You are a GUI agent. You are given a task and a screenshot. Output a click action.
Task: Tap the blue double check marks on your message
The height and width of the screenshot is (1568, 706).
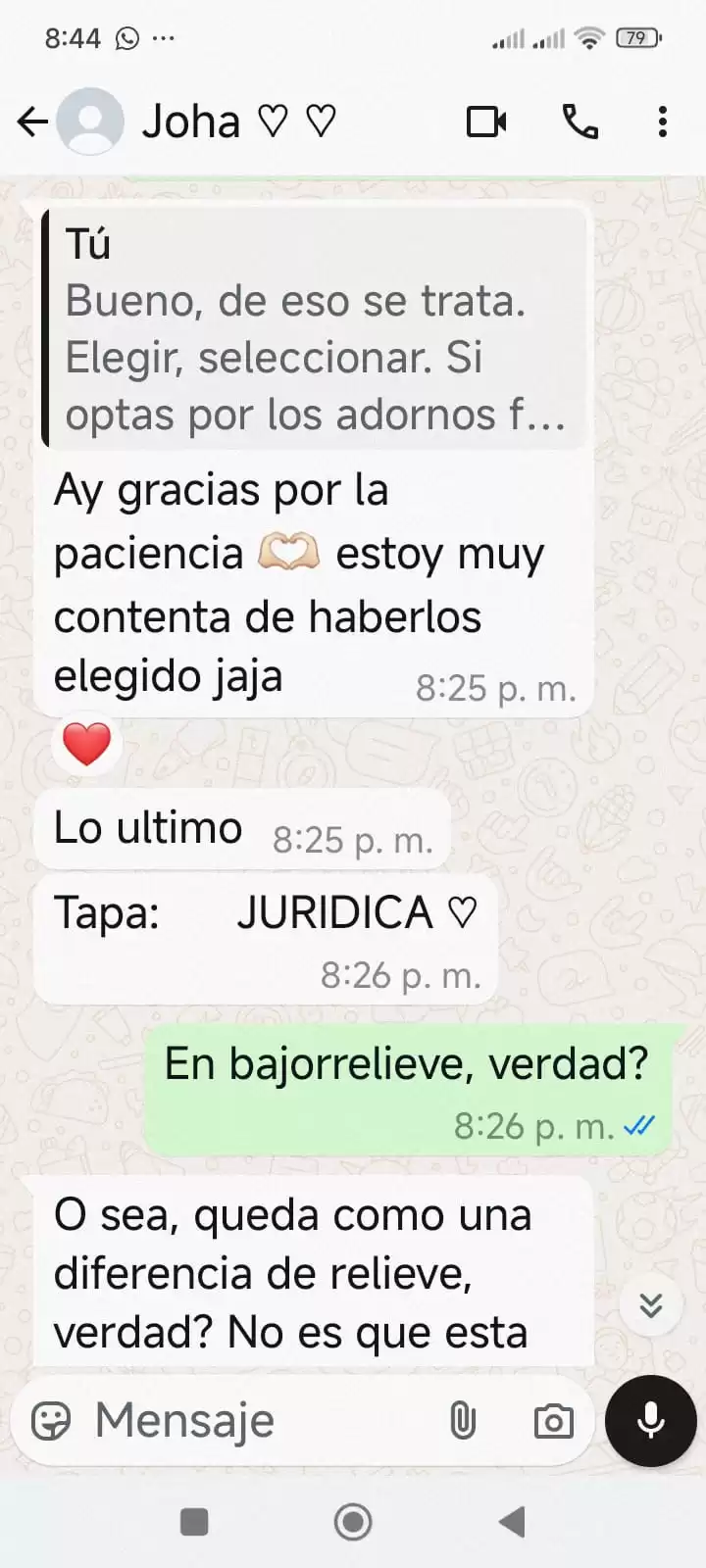pos(638,1125)
